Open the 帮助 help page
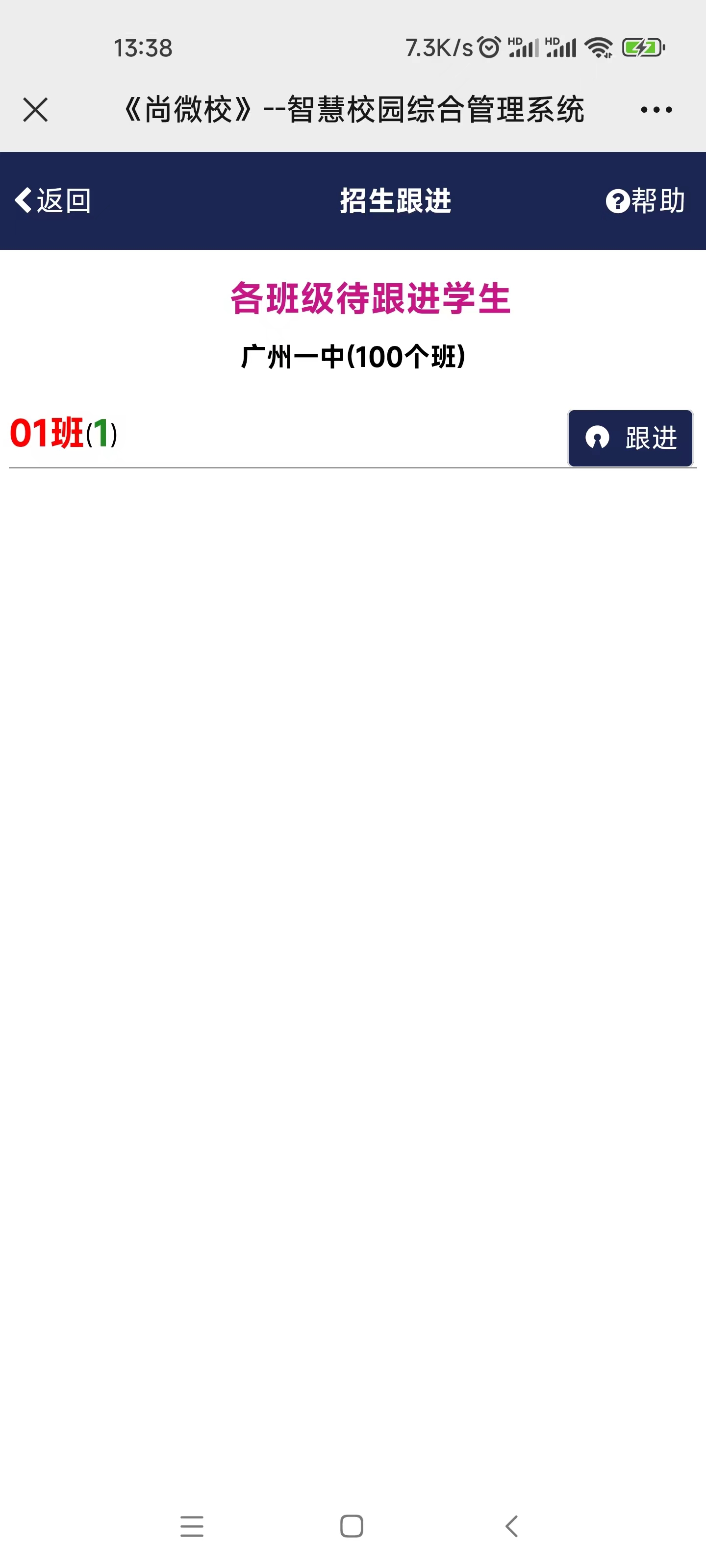The width and height of the screenshot is (706, 1568). (x=645, y=200)
